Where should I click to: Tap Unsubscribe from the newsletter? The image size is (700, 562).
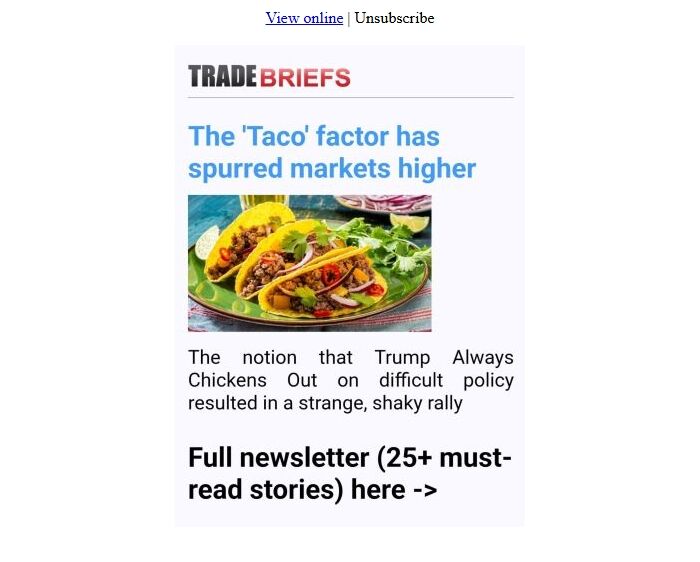394,18
